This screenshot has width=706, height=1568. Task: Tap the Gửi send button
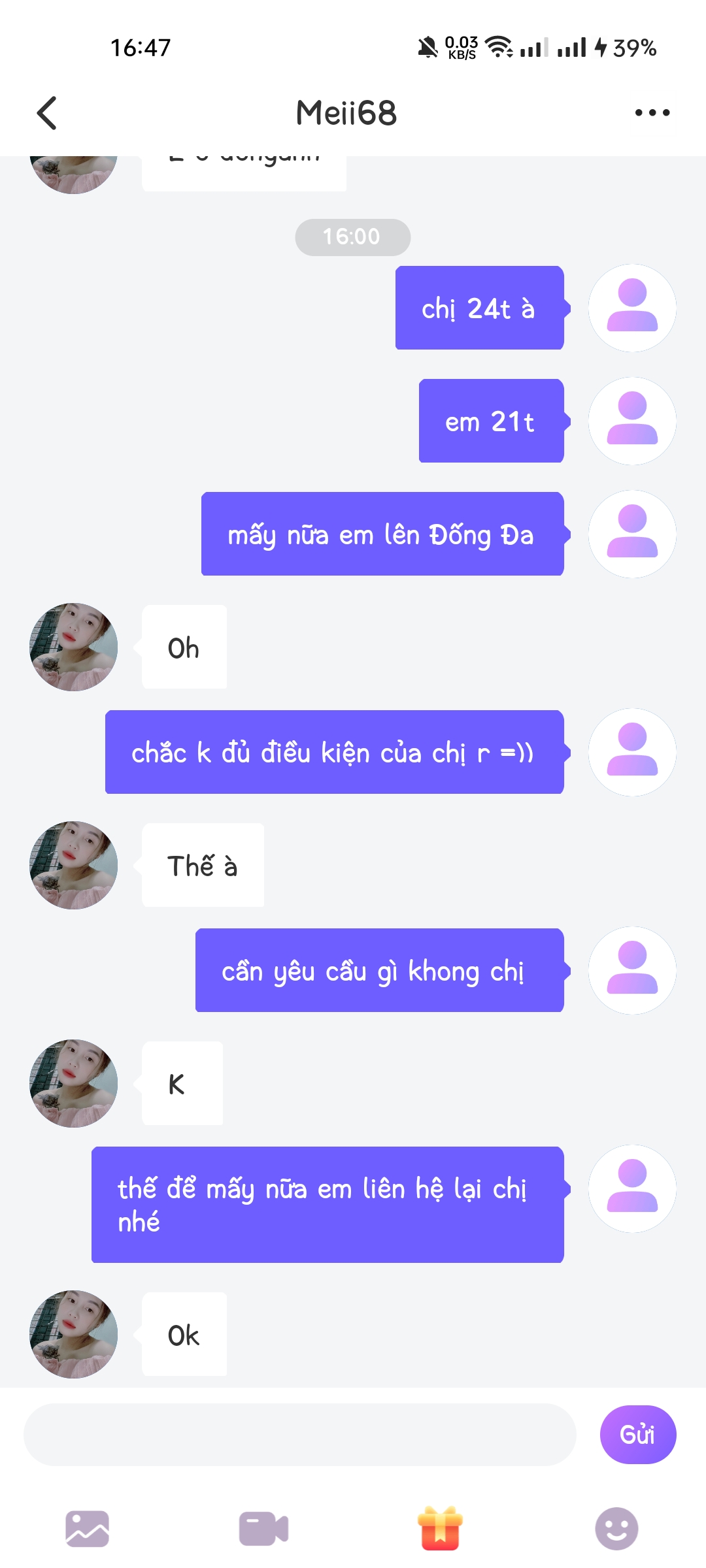(637, 1435)
